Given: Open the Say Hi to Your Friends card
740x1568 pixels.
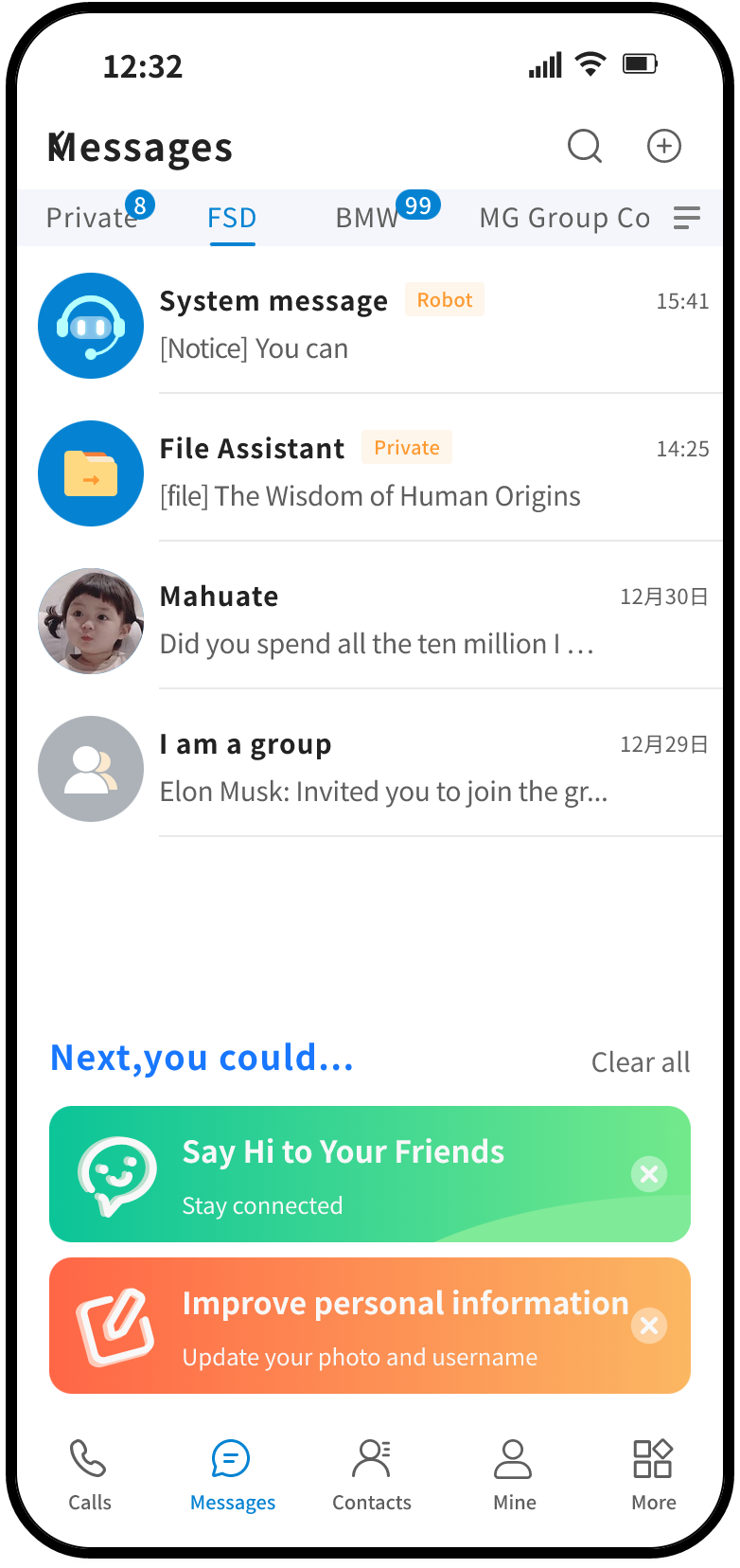Looking at the screenshot, I should pyautogui.click(x=343, y=1174).
